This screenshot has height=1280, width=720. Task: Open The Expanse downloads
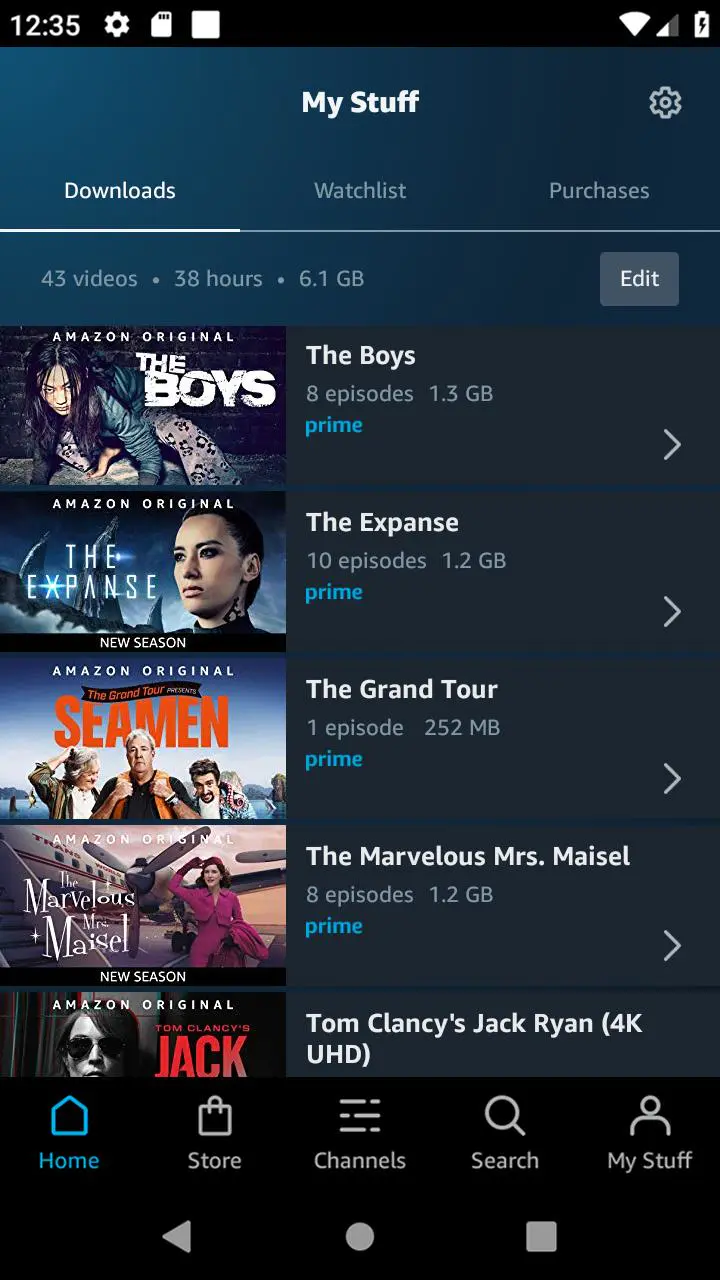point(500,572)
